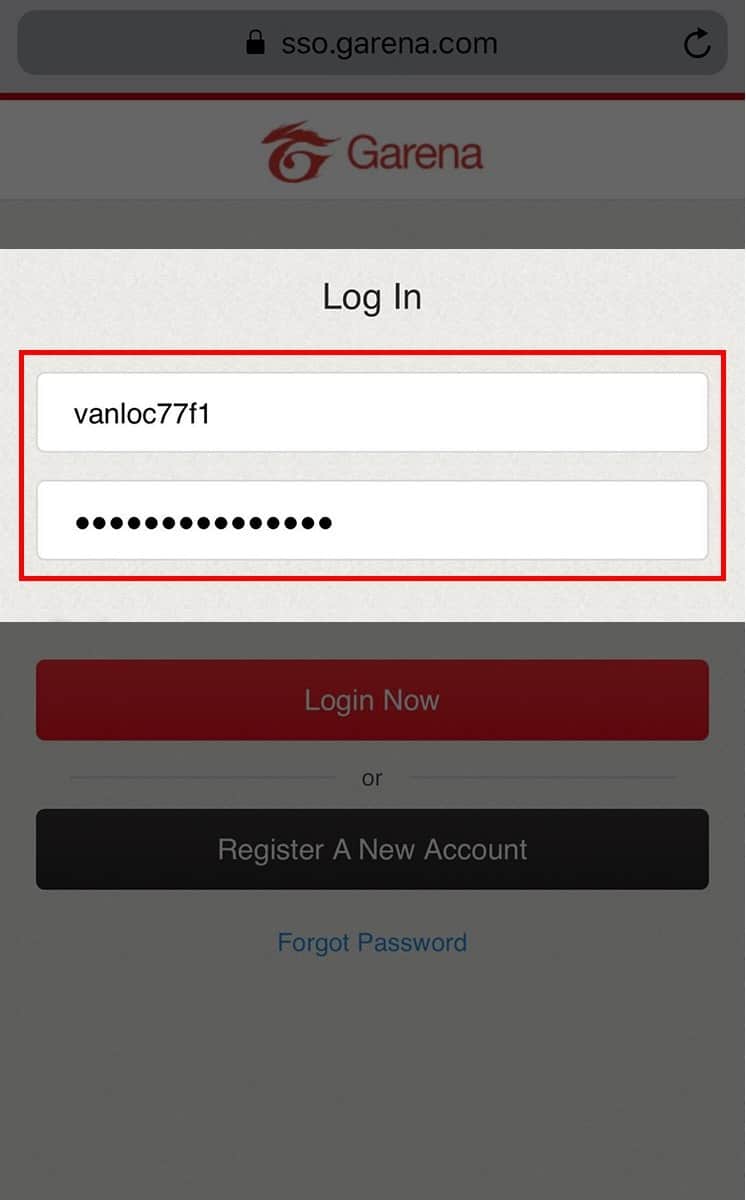This screenshot has height=1200, width=746.
Task: Focus the password field
Action: point(372,521)
